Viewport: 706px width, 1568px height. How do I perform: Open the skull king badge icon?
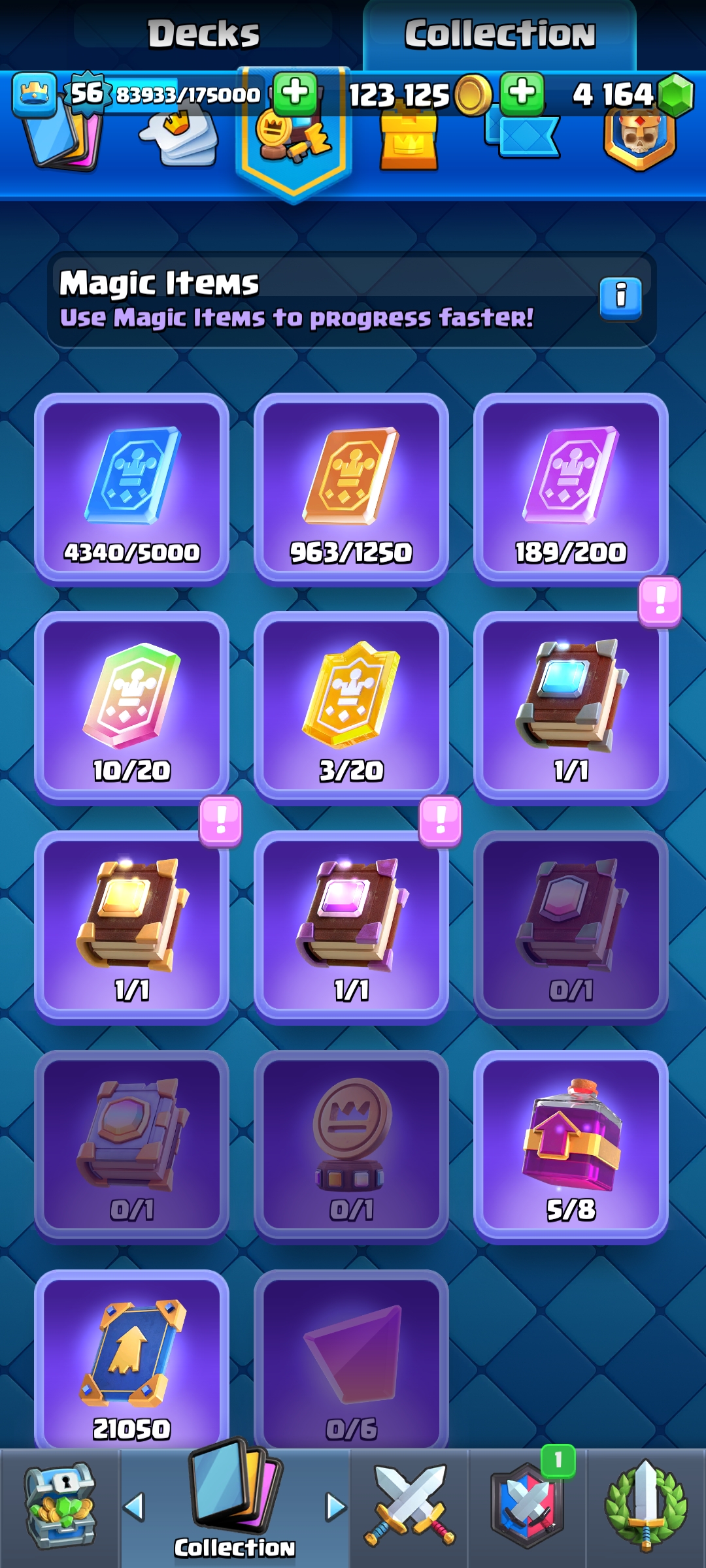639,140
